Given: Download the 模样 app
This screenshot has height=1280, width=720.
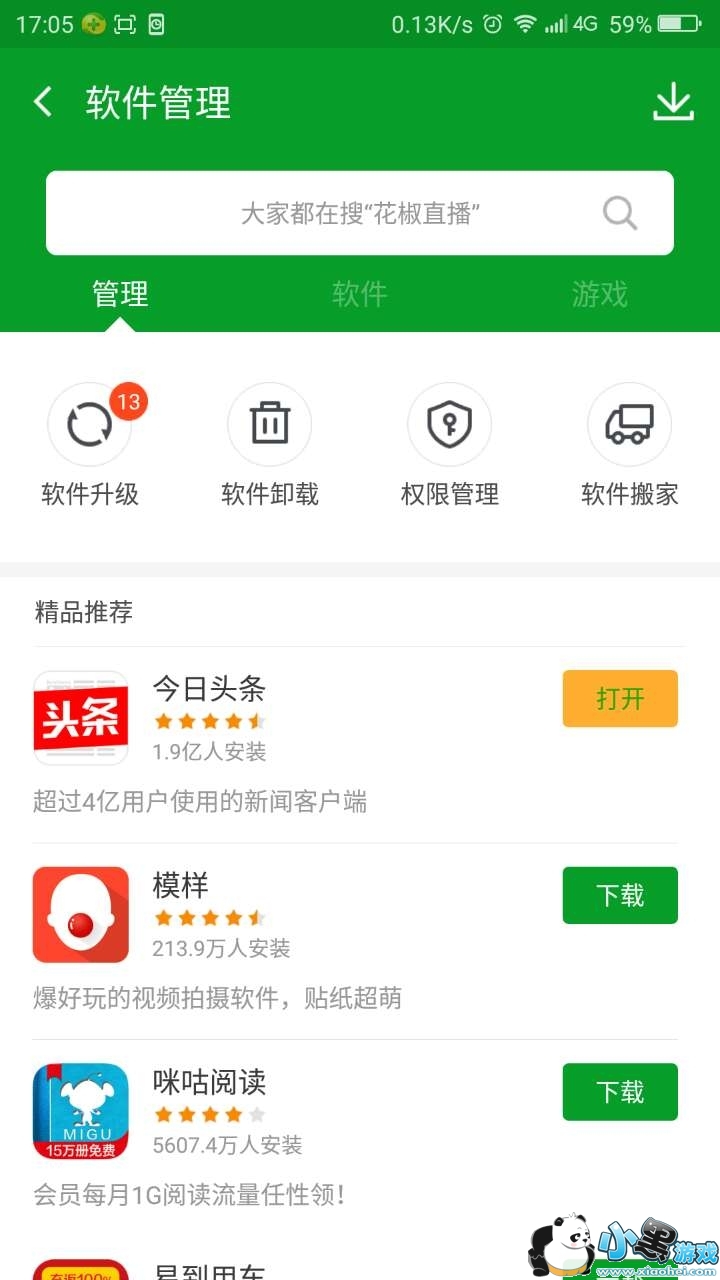Looking at the screenshot, I should pyautogui.click(x=620, y=895).
